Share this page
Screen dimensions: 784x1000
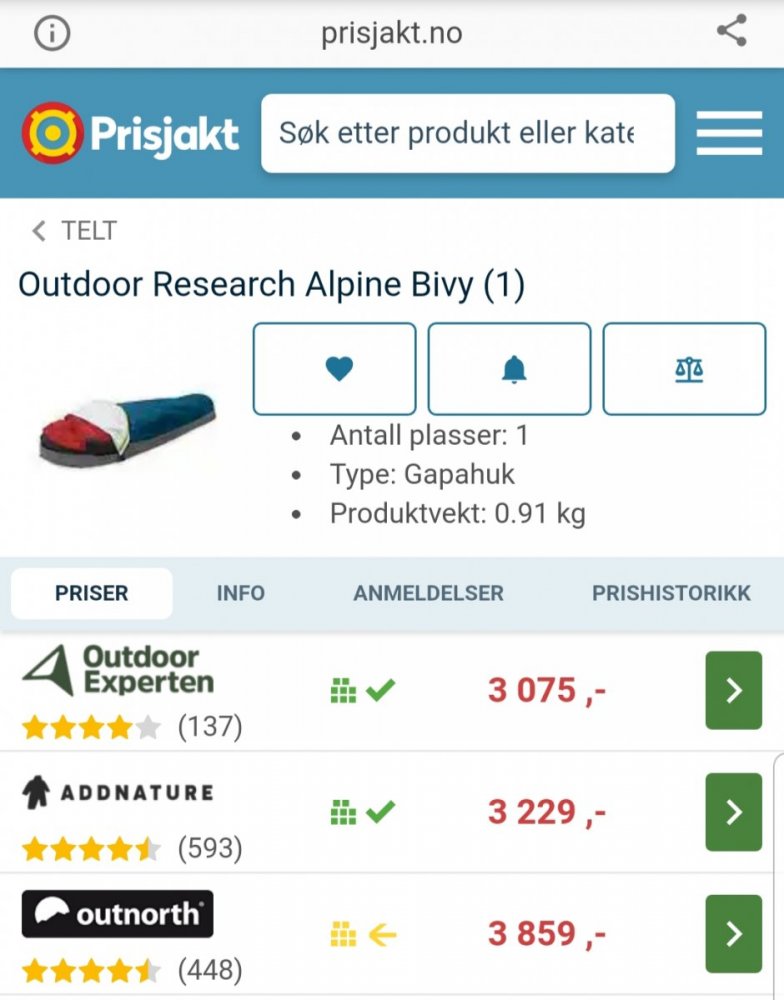coord(732,31)
